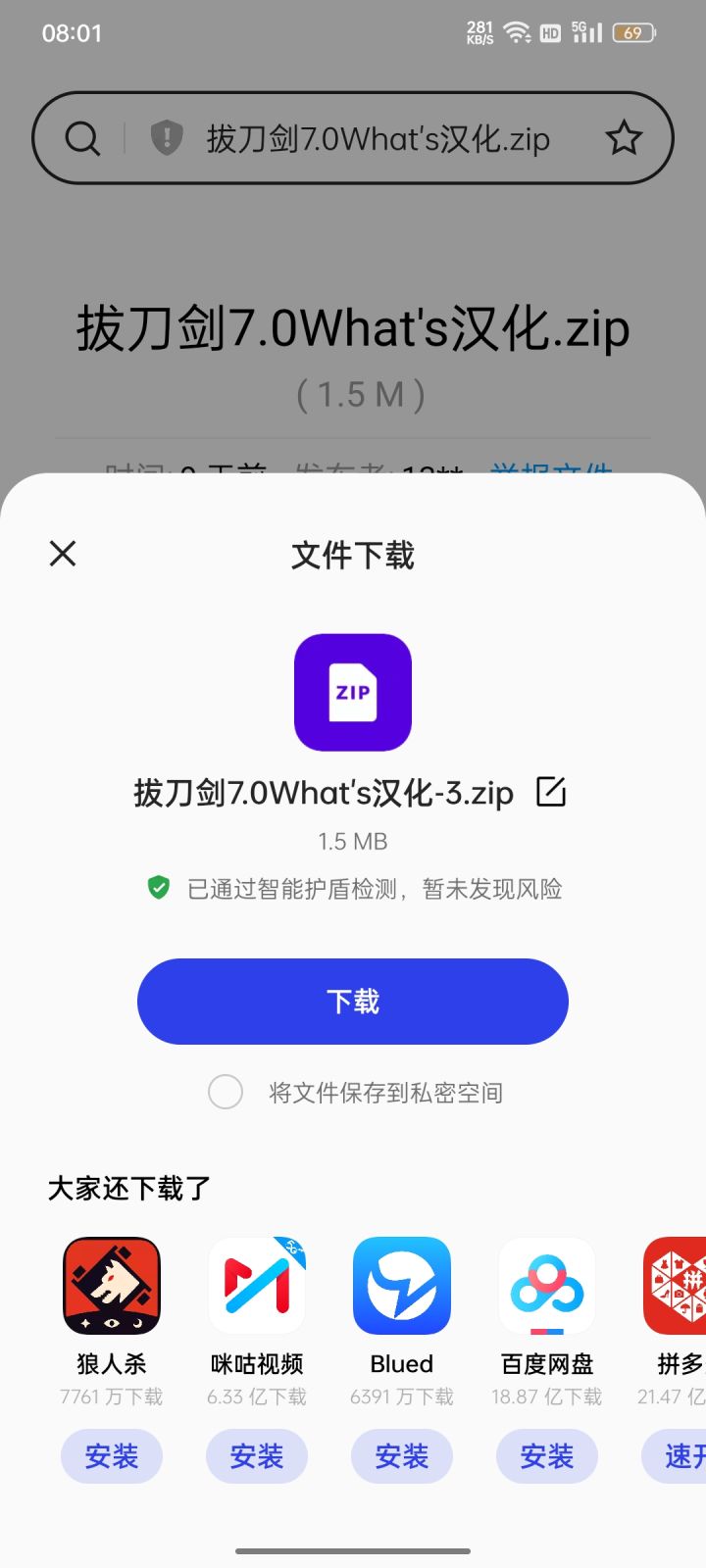This screenshot has height=1568, width=706.
Task: Open the 咪咕视频 app icon
Action: (x=256, y=1285)
